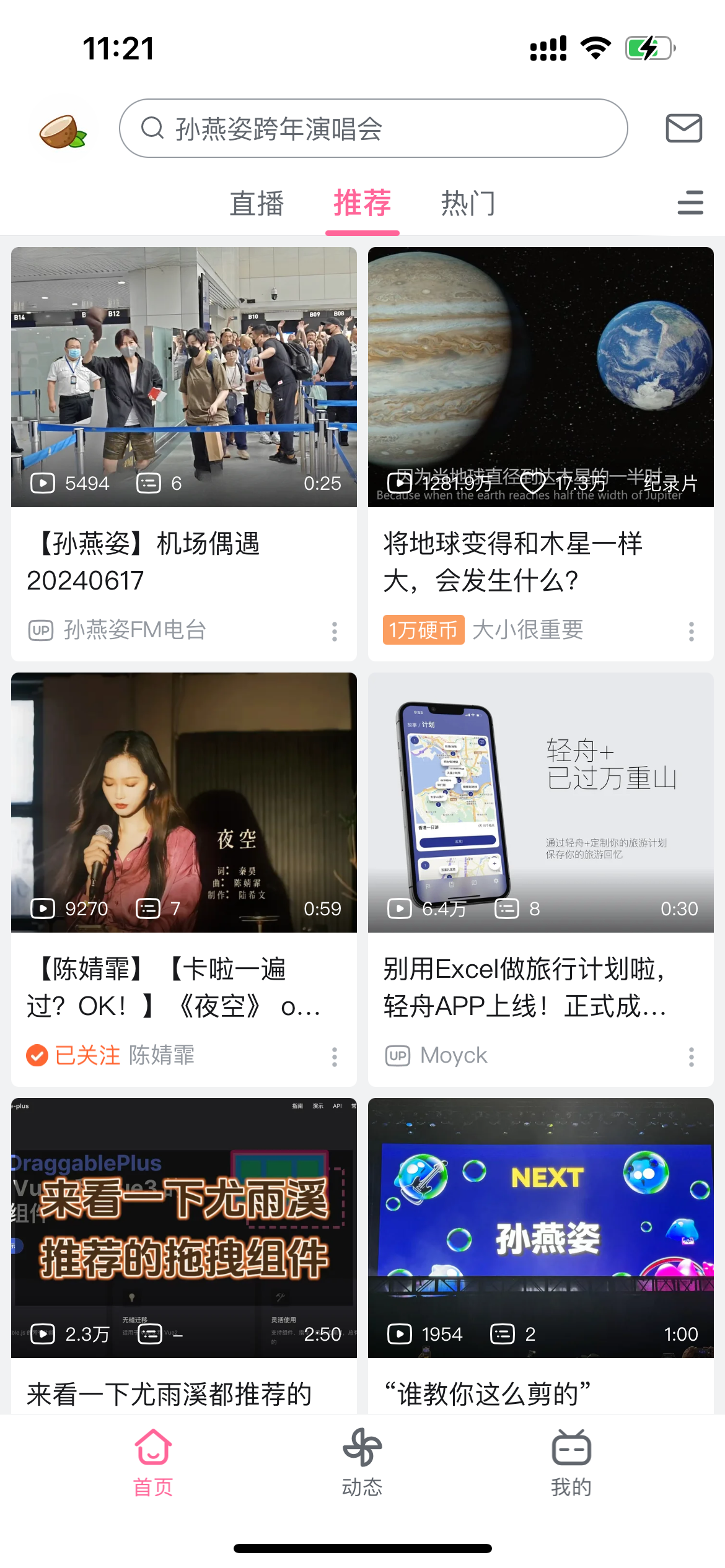Play the “谁教你这么剪的” video
This screenshot has width=725, height=1568.
coord(540,1227)
